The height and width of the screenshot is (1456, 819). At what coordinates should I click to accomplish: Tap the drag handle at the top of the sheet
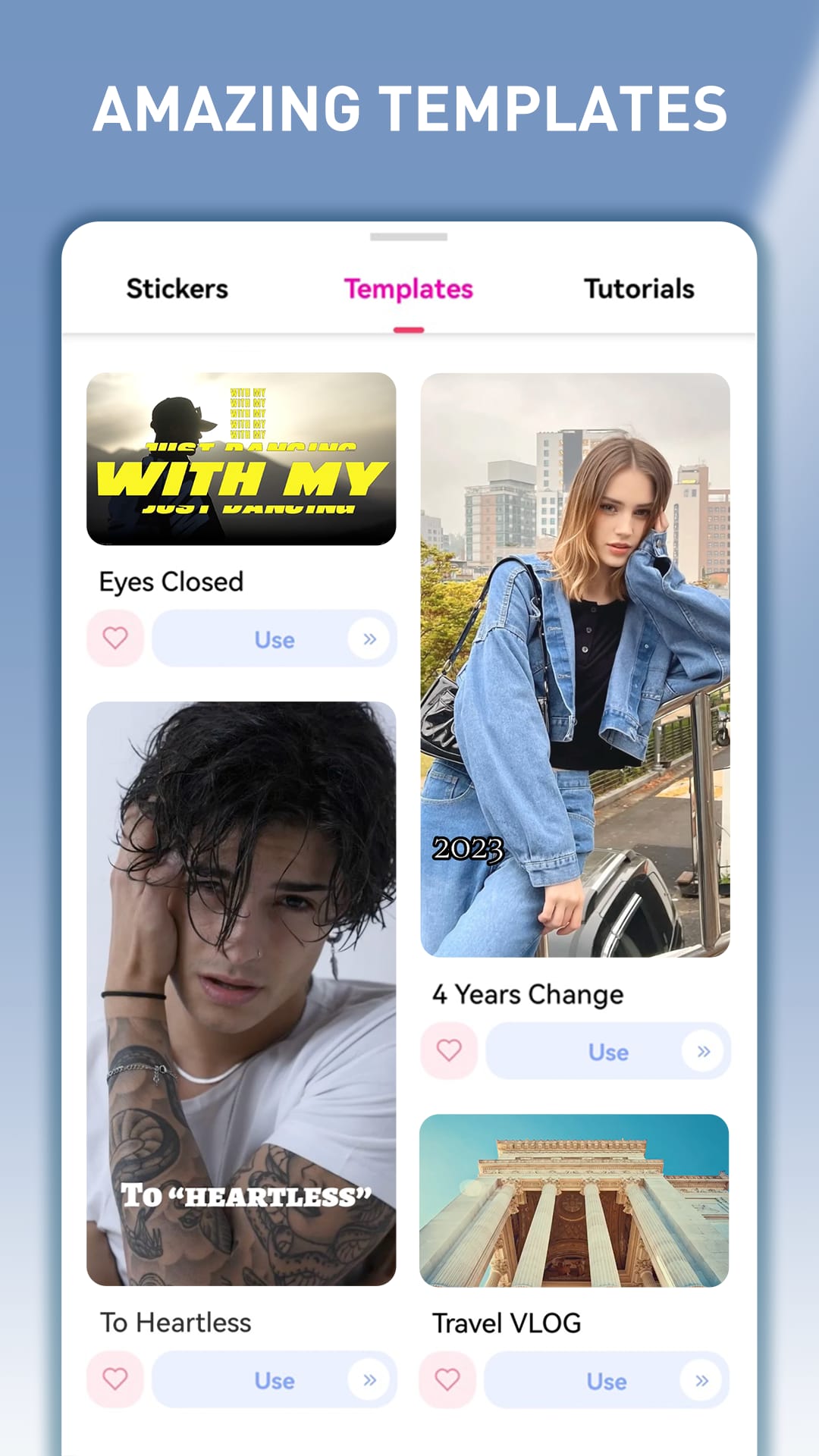click(x=408, y=237)
